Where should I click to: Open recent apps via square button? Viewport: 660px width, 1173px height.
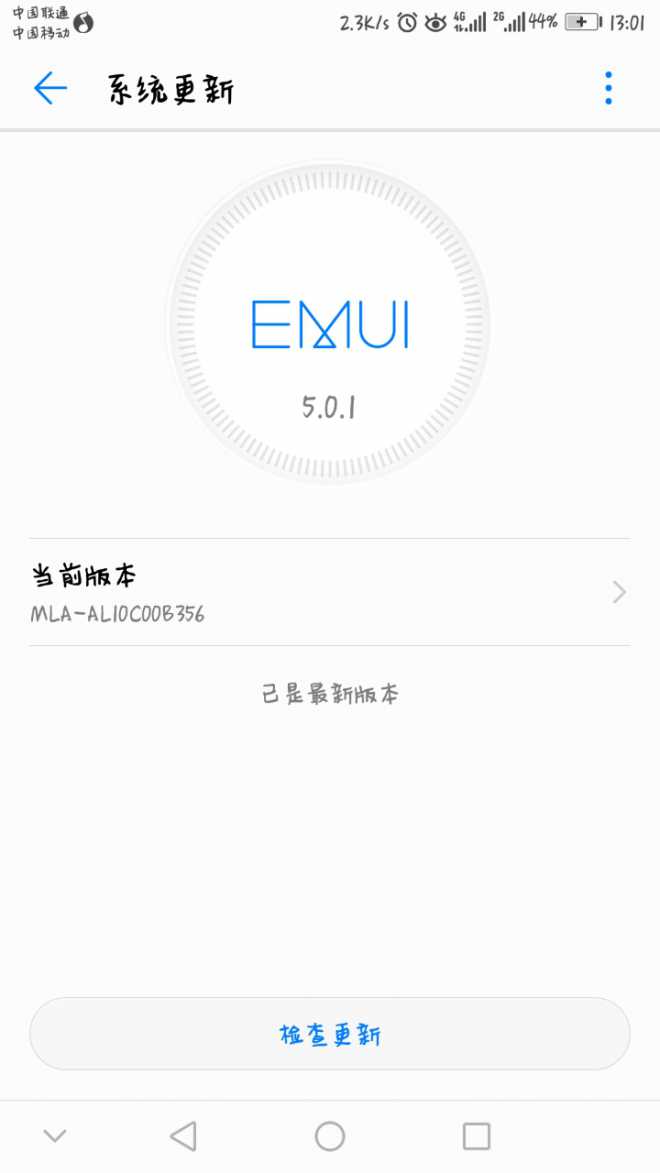[476, 1135]
